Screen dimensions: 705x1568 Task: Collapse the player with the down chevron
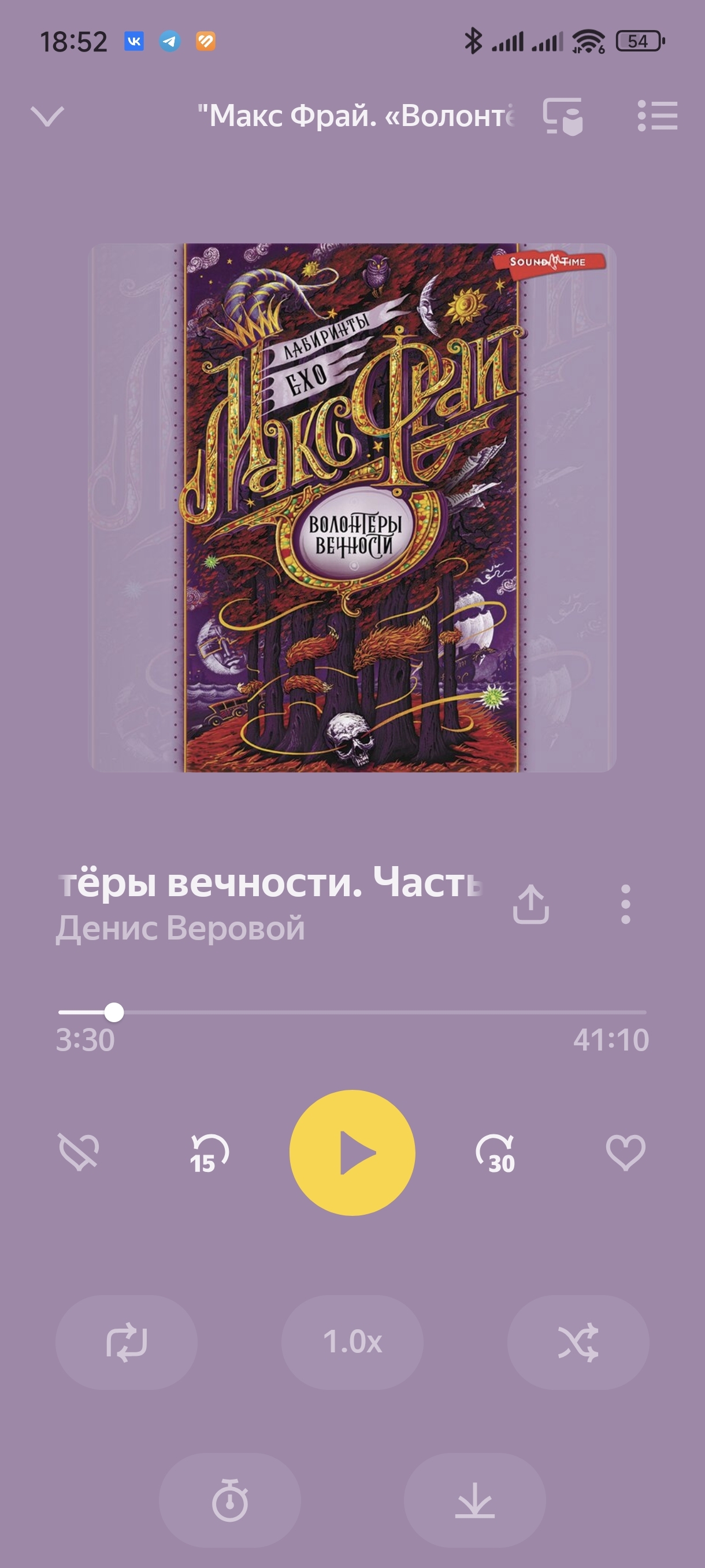tap(47, 116)
